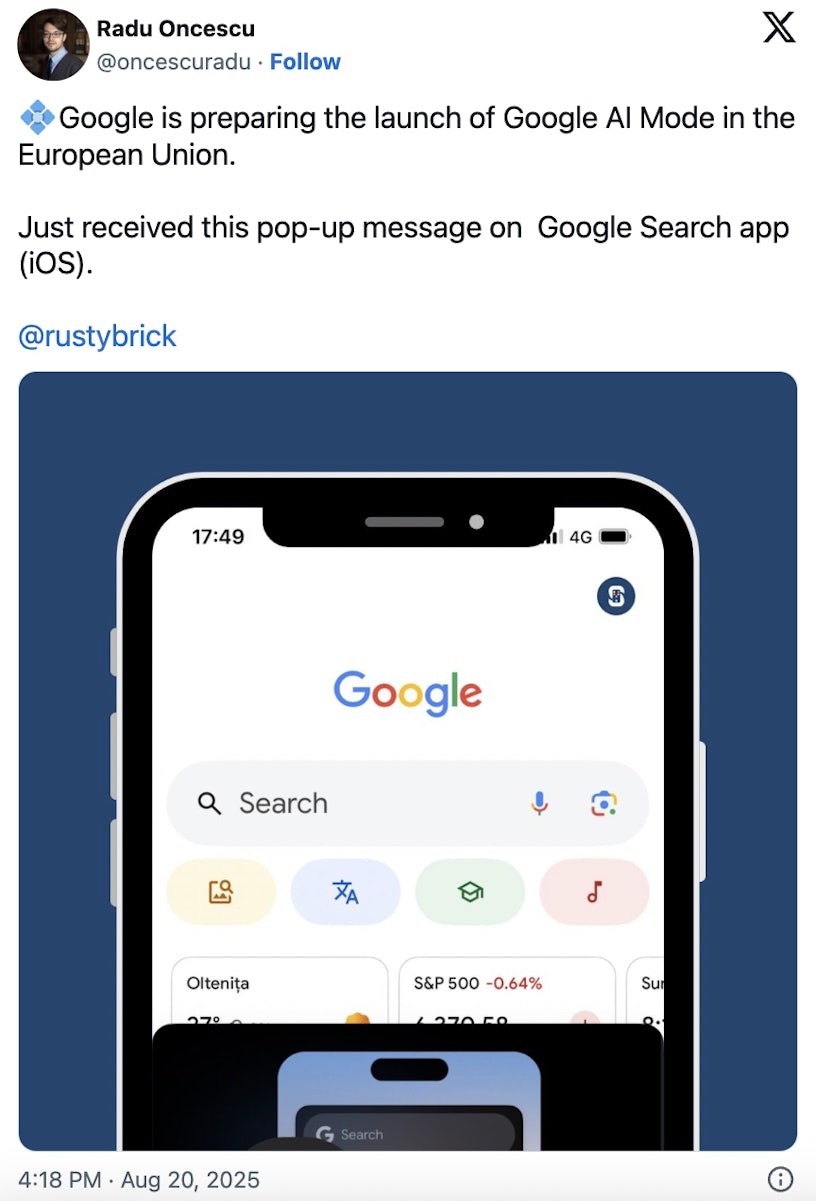This screenshot has width=816, height=1201.
Task: Open the @oncescuradu handle
Action: pyautogui.click(x=173, y=62)
